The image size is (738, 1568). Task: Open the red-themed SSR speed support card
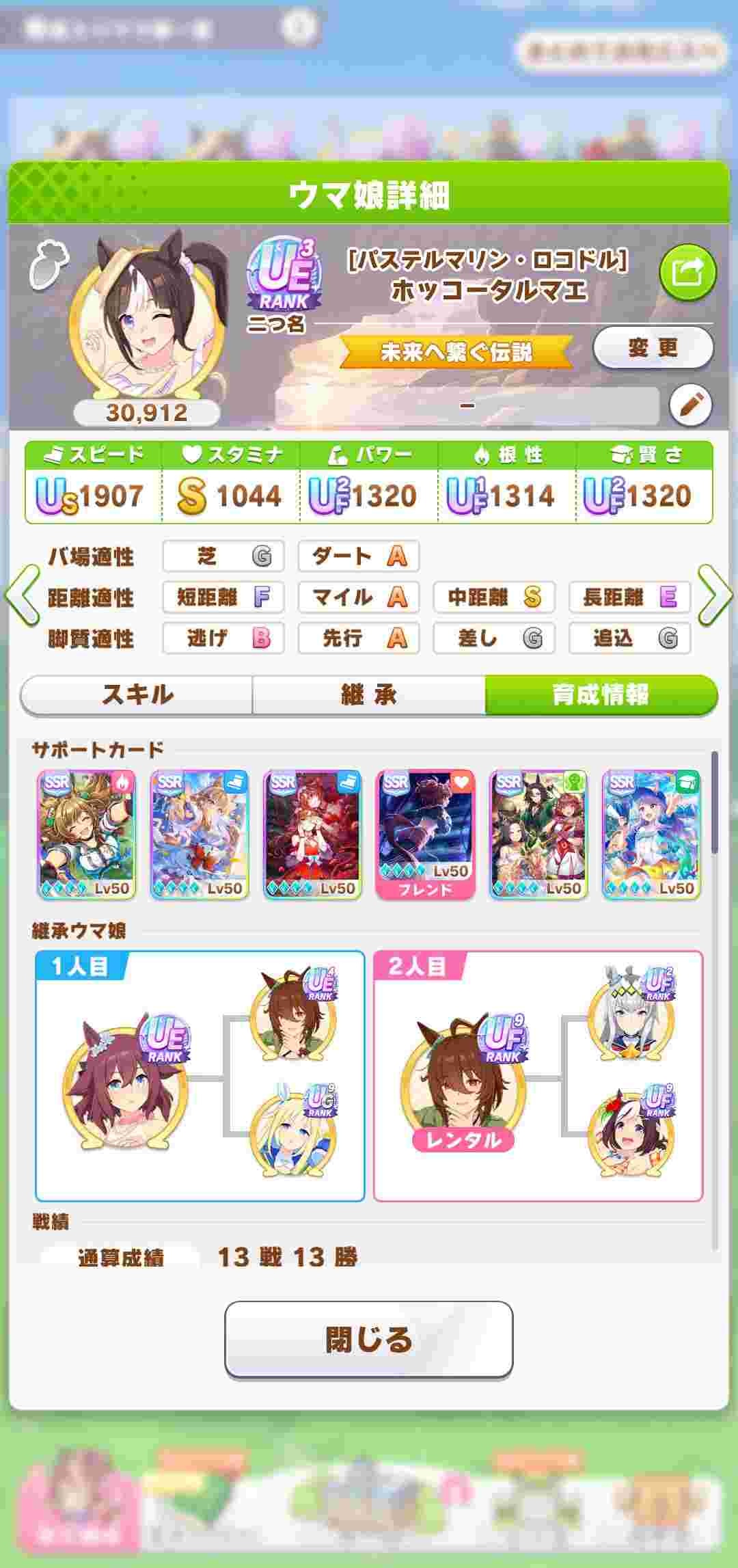click(312, 835)
